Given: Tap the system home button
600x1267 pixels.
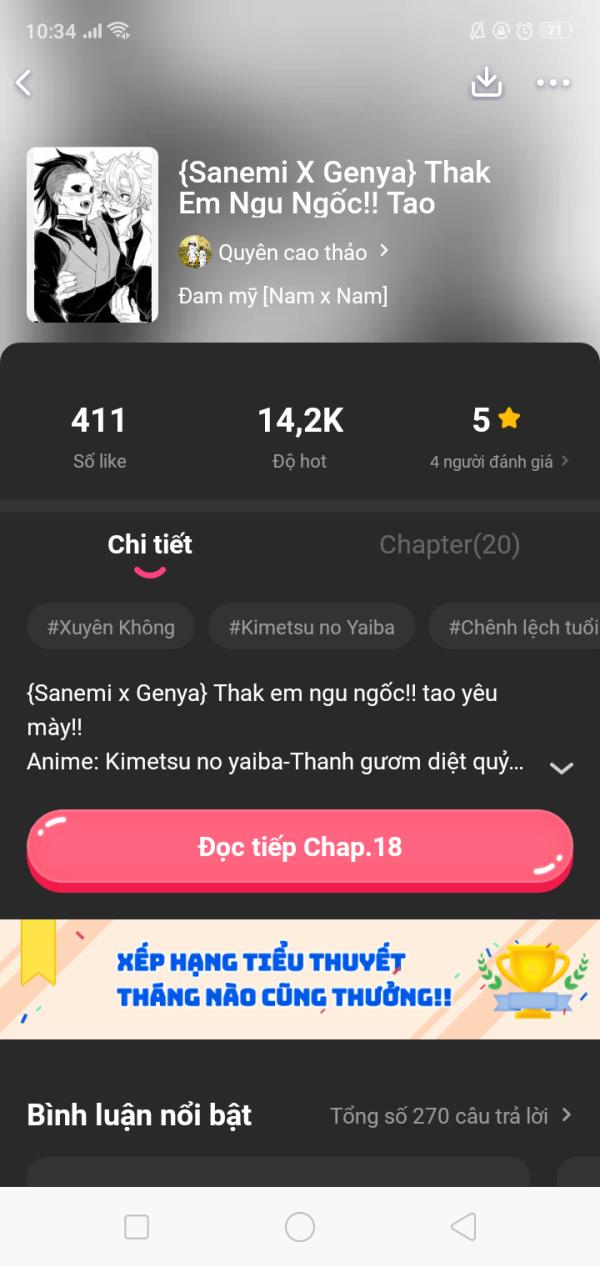Looking at the screenshot, I should [299, 1227].
